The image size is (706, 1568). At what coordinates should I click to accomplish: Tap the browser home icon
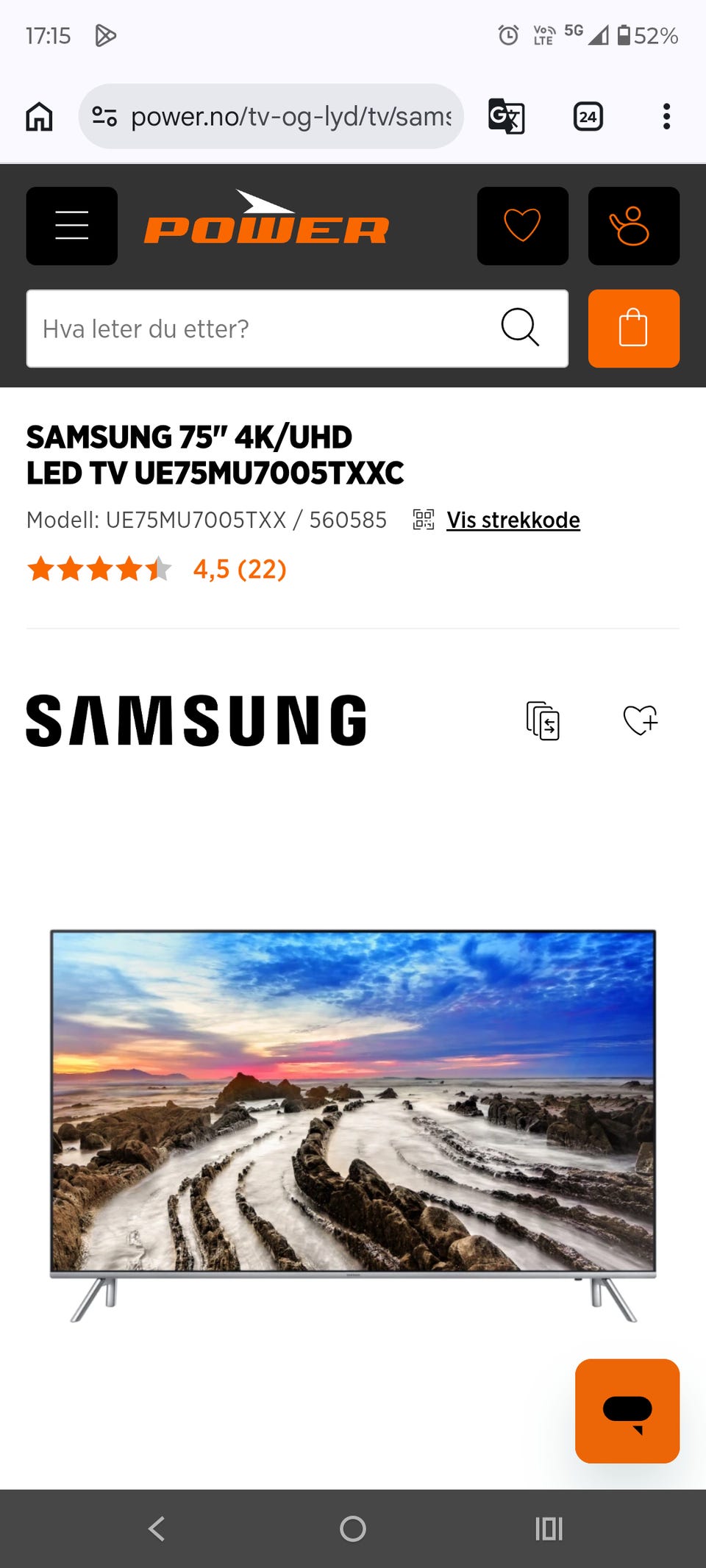tap(39, 116)
